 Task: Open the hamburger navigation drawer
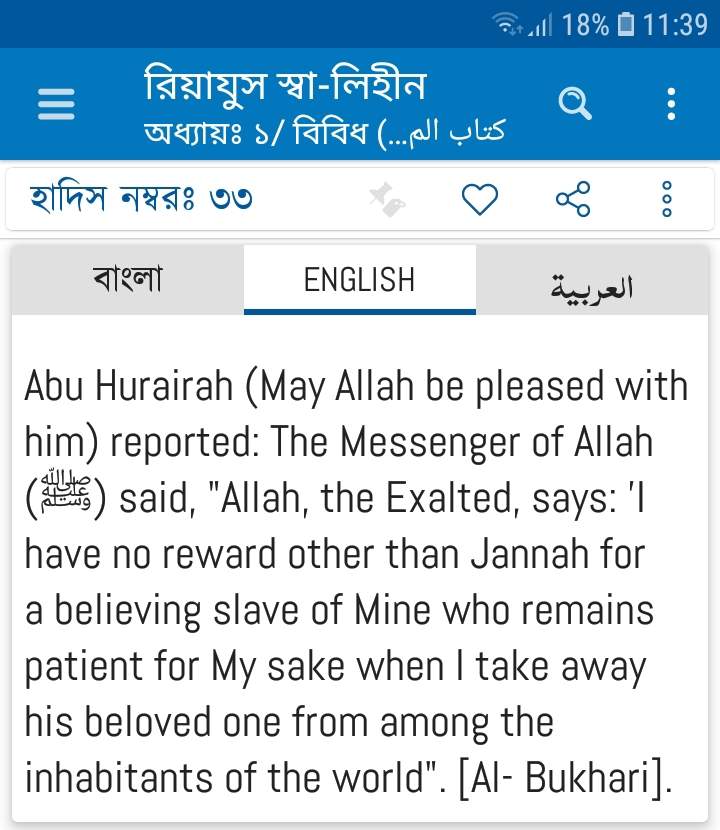pos(56,104)
